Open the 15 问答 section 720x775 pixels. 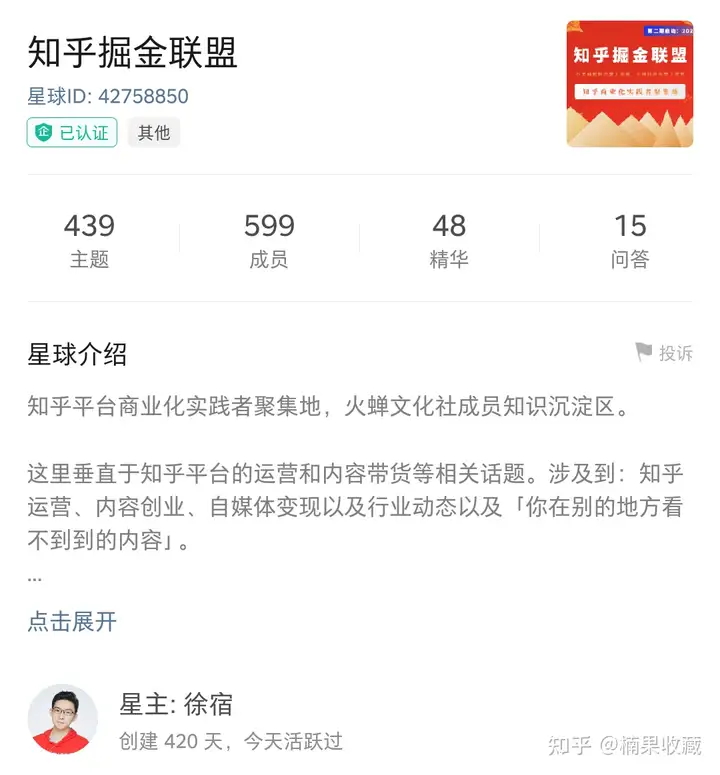[630, 241]
